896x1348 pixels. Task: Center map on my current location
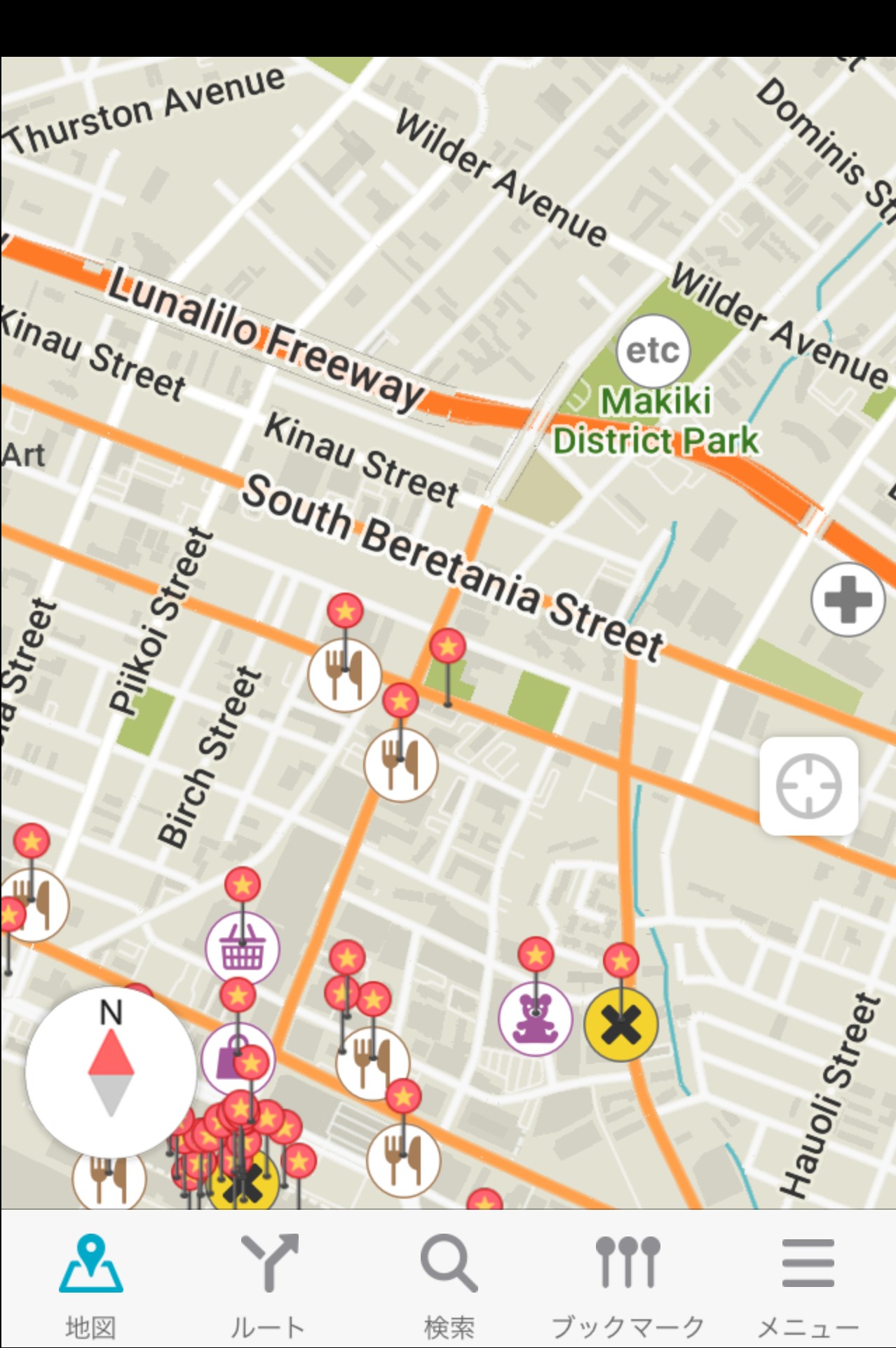pos(808,786)
